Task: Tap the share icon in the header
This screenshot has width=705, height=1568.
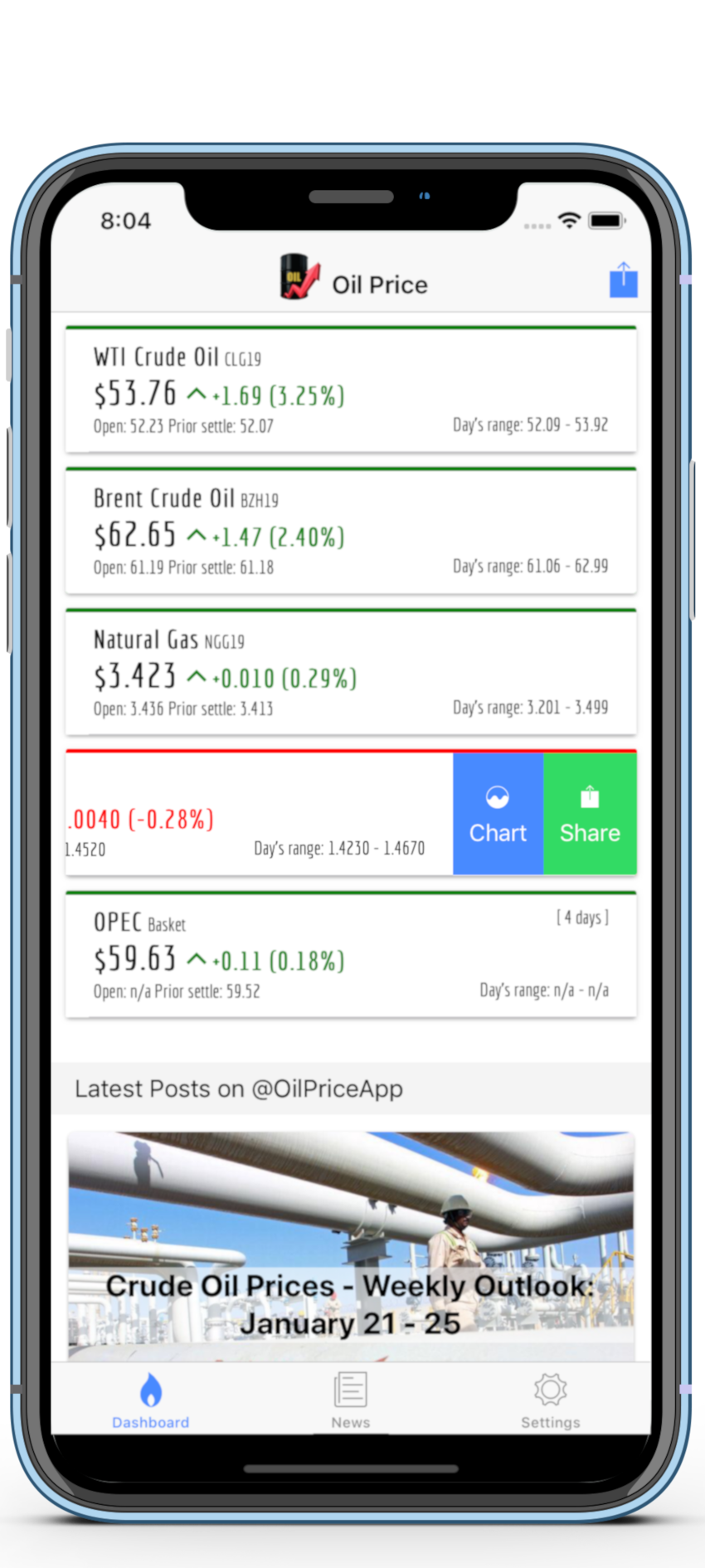Action: click(x=623, y=280)
